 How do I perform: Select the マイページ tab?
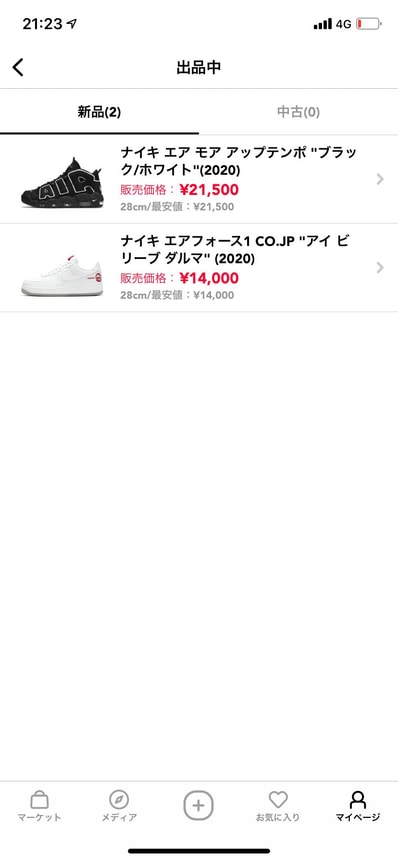click(357, 806)
